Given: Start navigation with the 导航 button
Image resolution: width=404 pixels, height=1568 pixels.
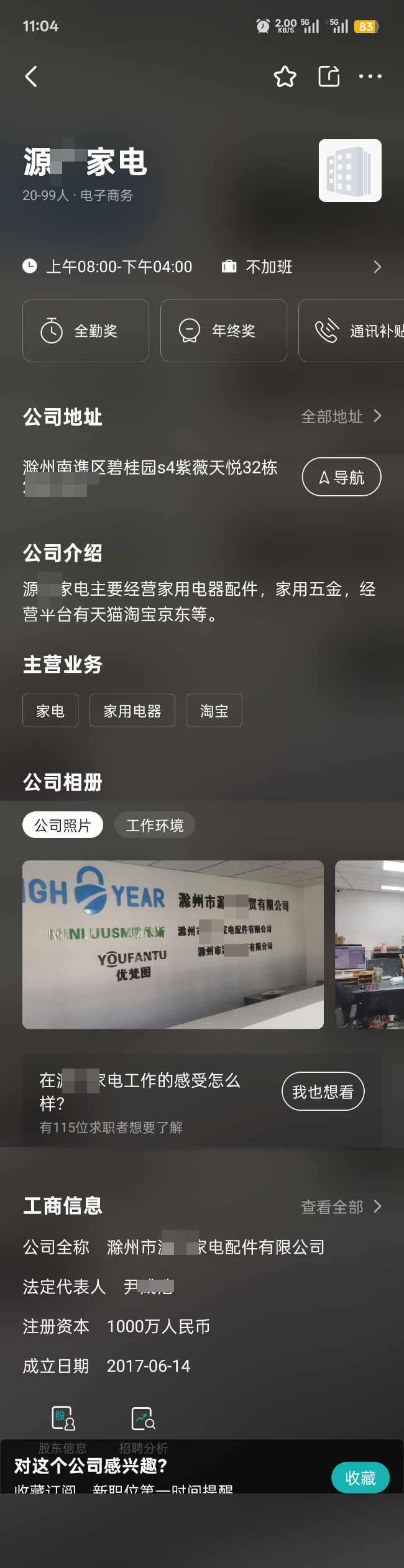Looking at the screenshot, I should point(341,477).
